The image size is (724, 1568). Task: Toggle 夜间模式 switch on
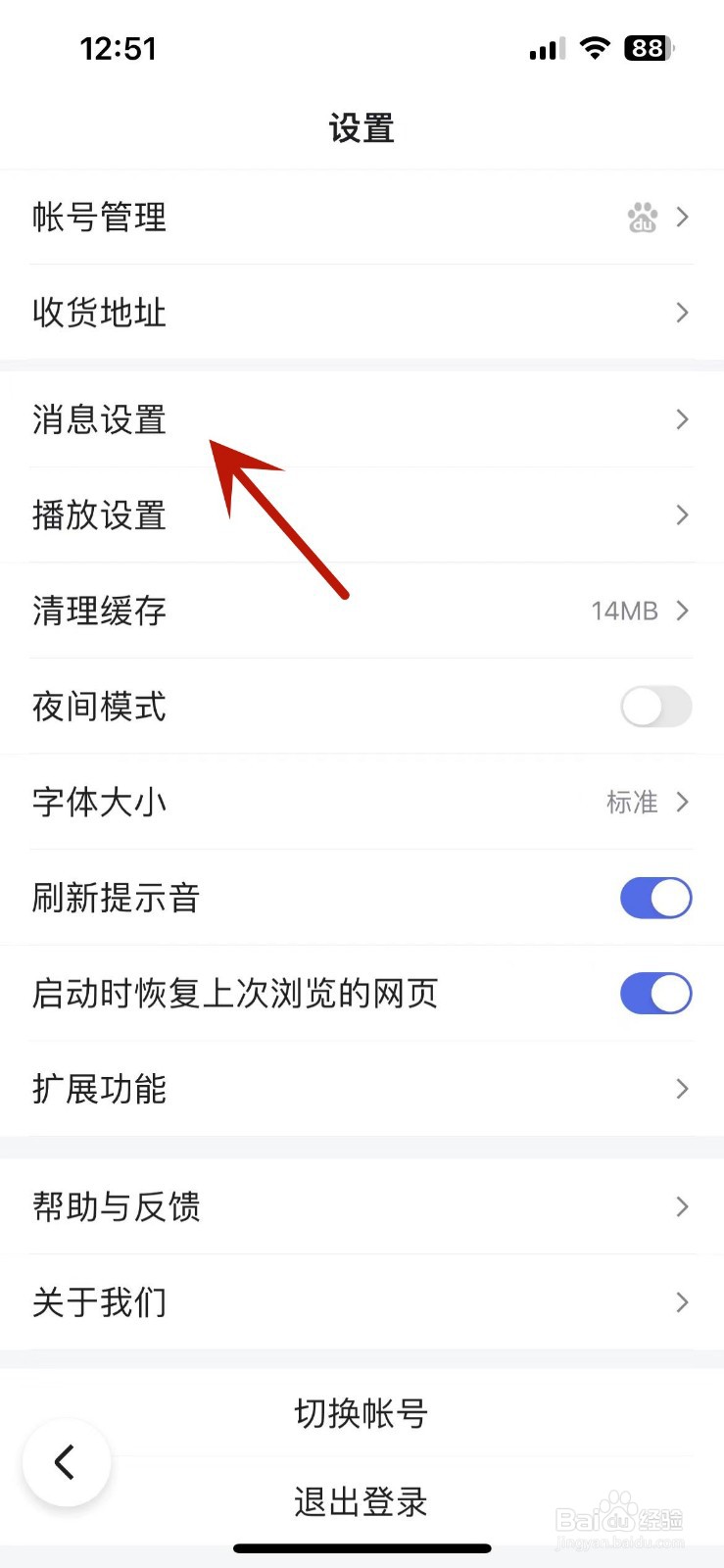[x=654, y=707]
